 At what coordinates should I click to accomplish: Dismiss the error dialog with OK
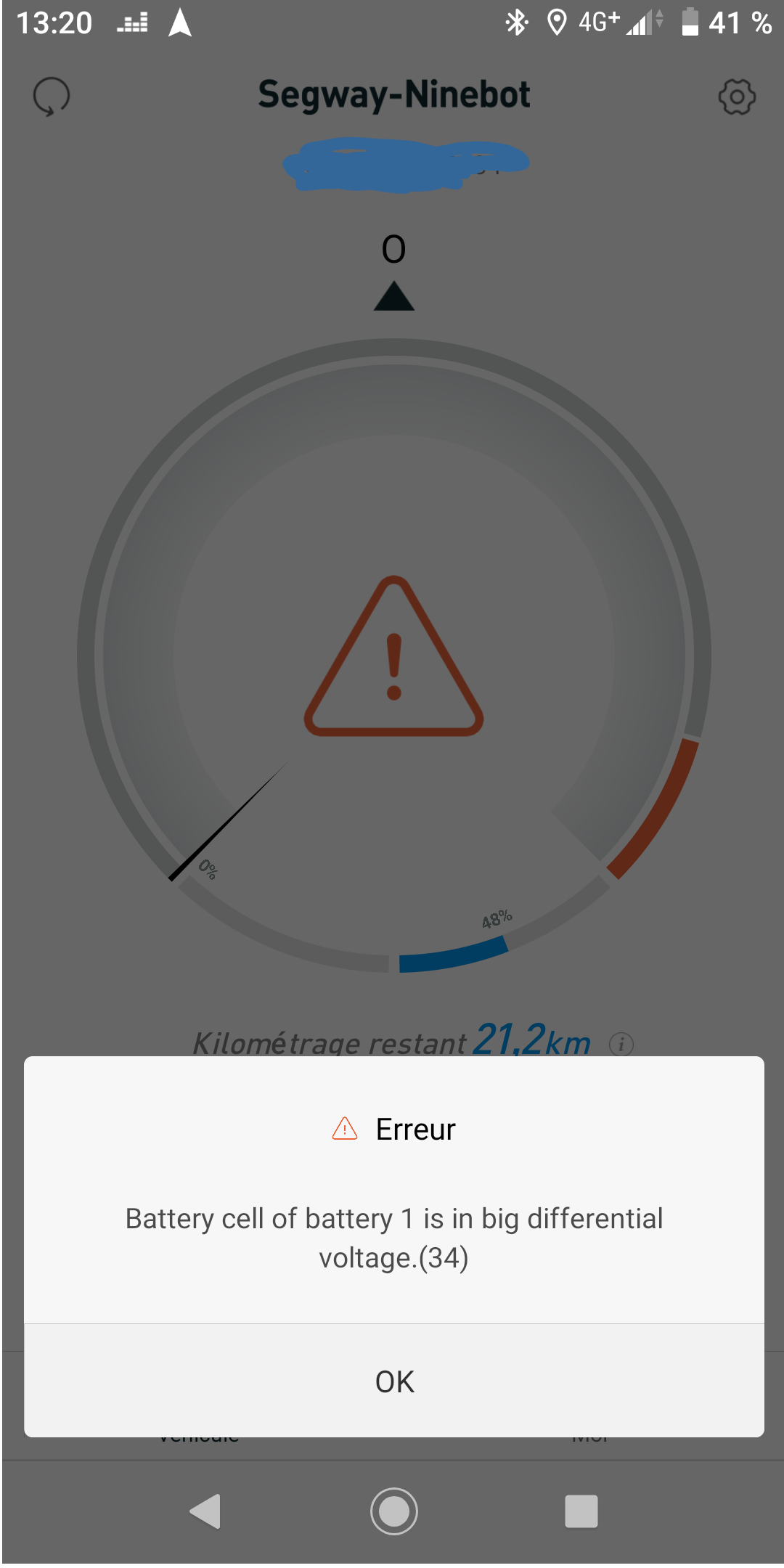394,1381
